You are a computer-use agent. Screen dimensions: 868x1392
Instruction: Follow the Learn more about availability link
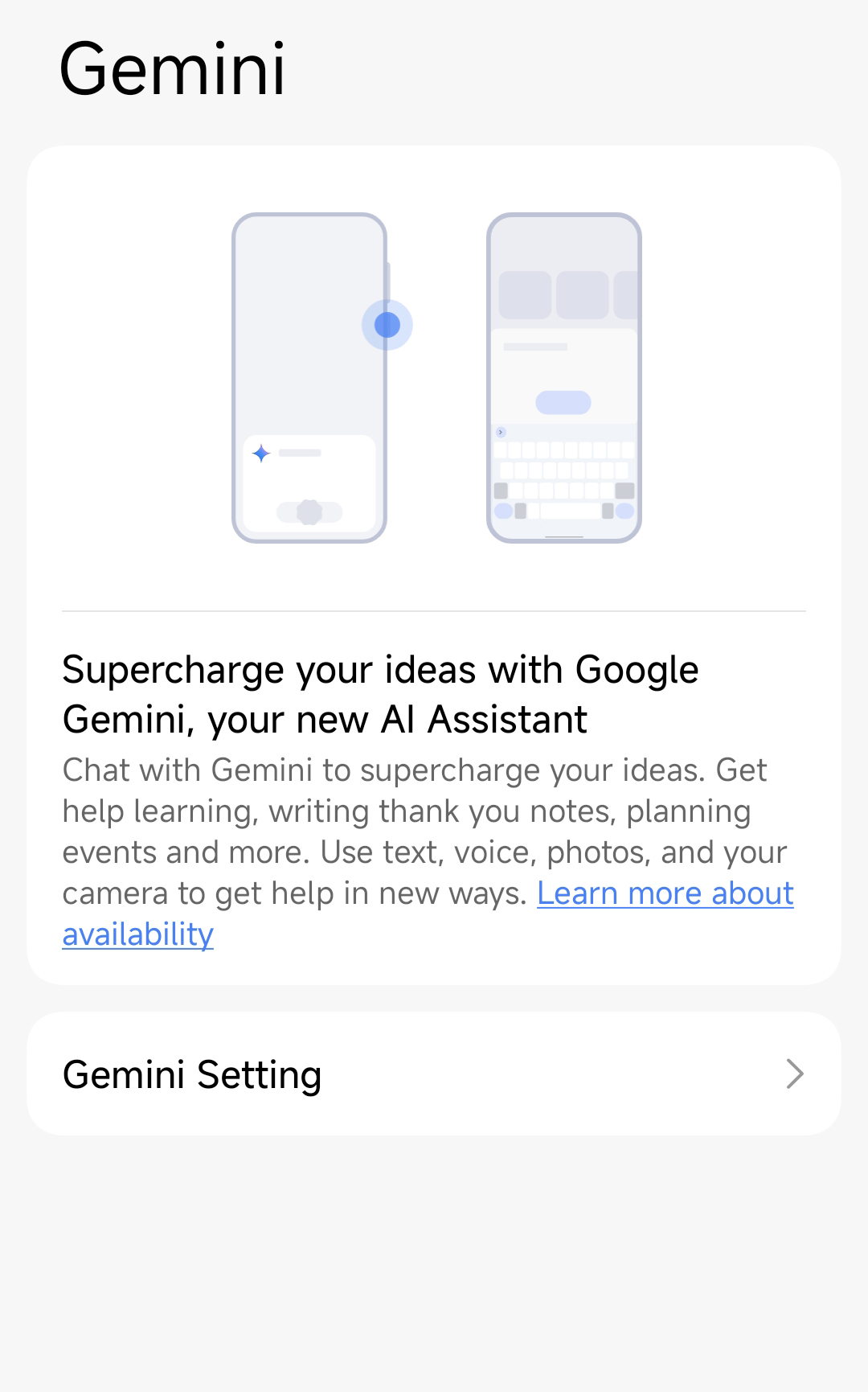click(x=665, y=894)
